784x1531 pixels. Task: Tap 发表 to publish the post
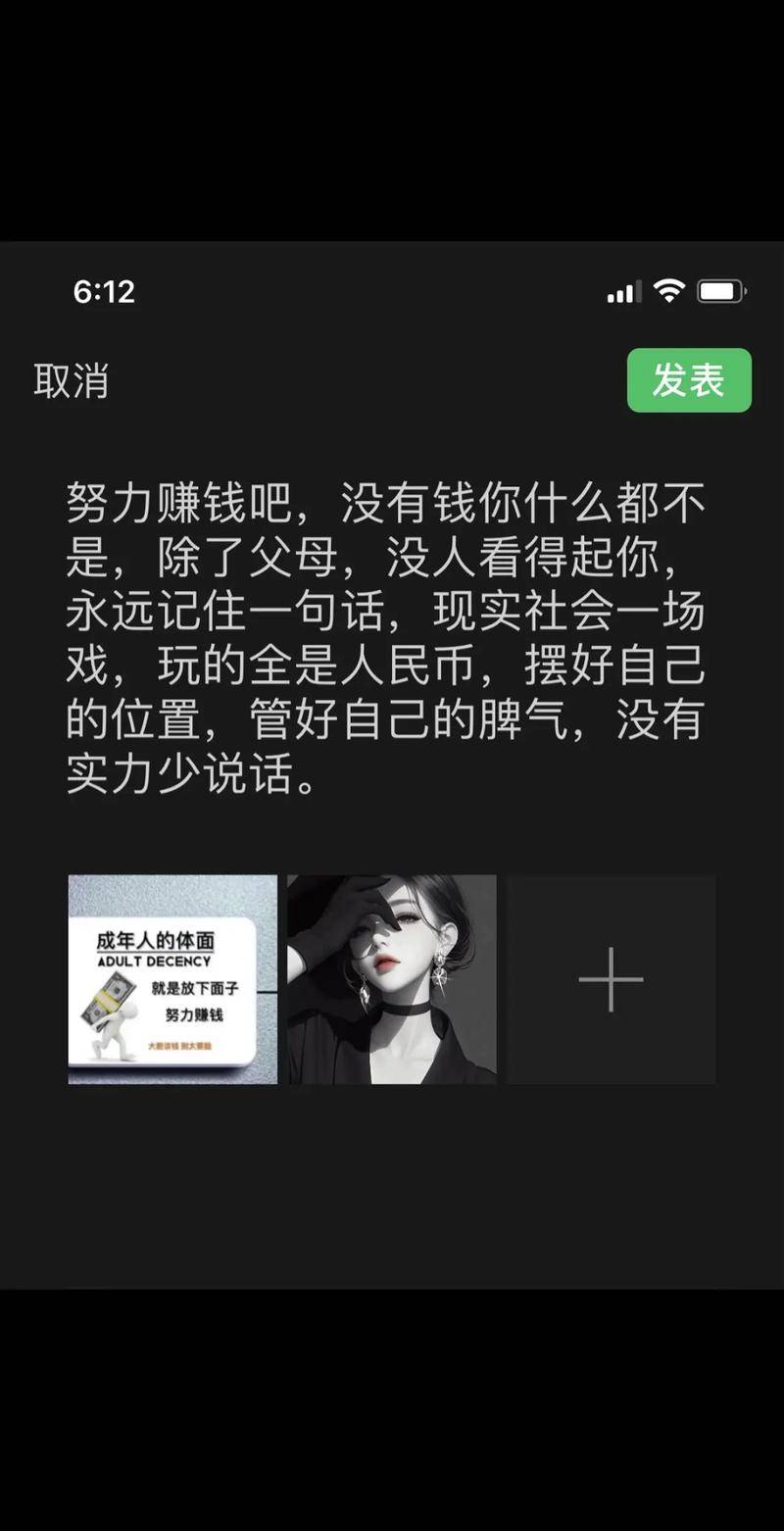[x=688, y=379]
